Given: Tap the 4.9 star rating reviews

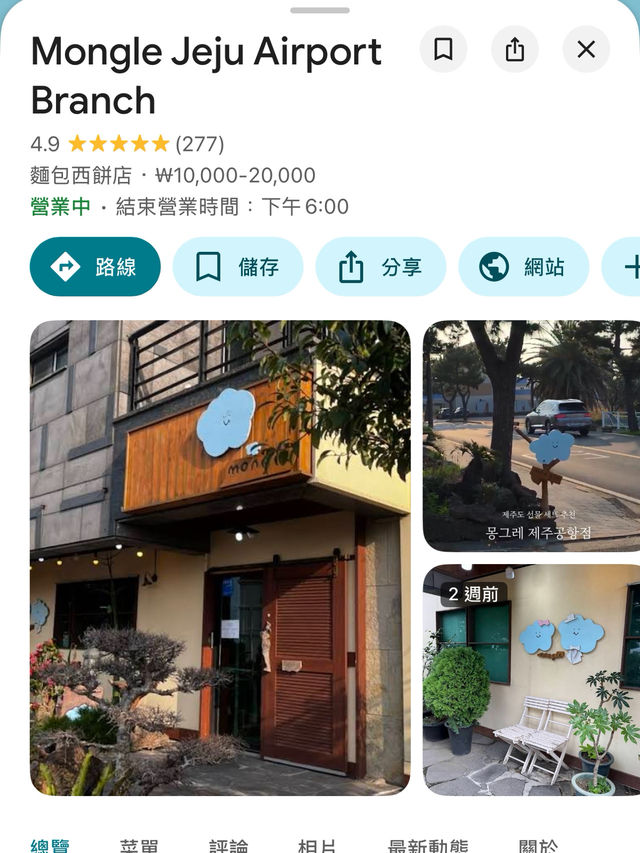Looking at the screenshot, I should tap(127, 144).
